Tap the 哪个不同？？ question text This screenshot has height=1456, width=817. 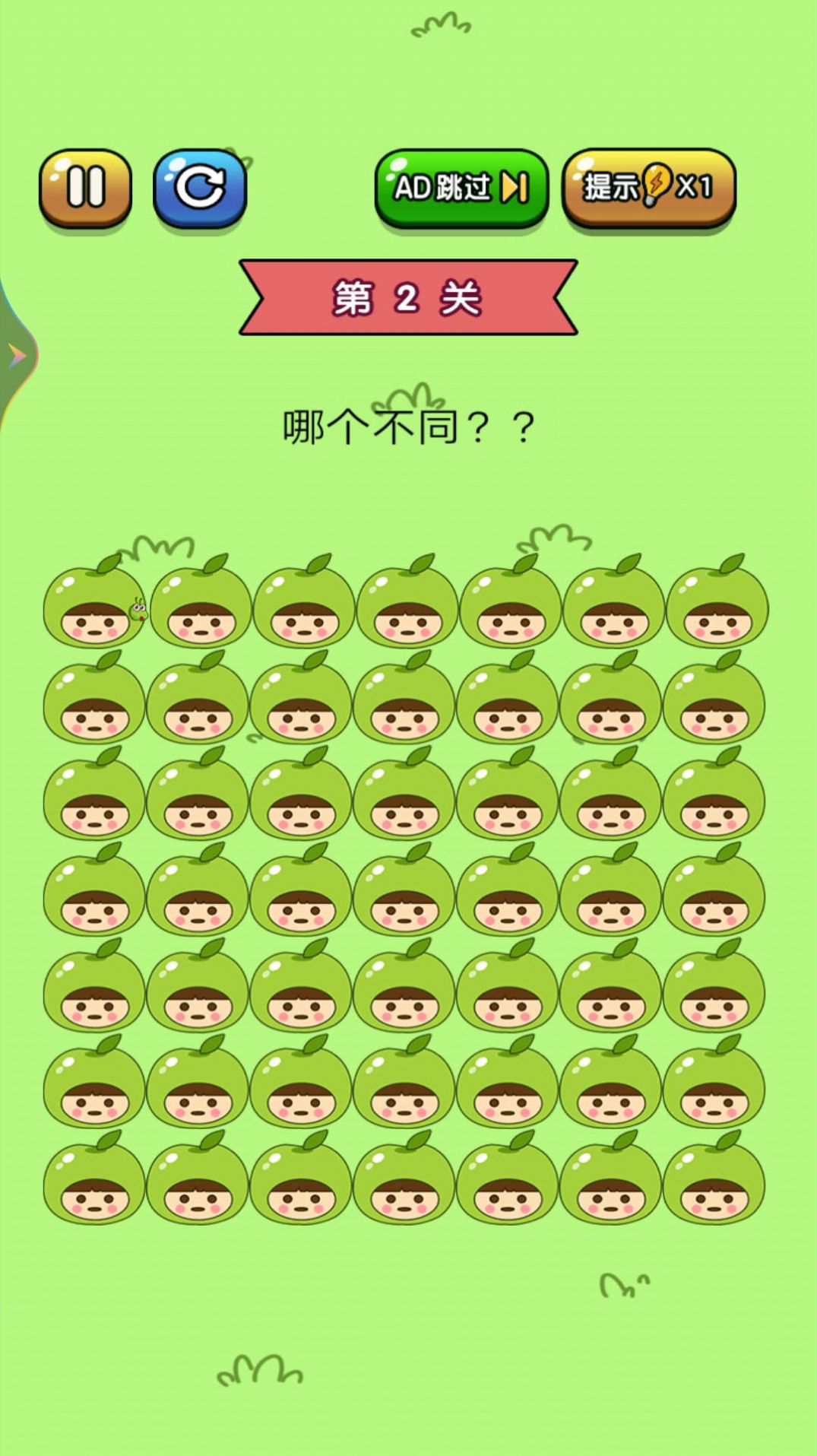point(409,424)
